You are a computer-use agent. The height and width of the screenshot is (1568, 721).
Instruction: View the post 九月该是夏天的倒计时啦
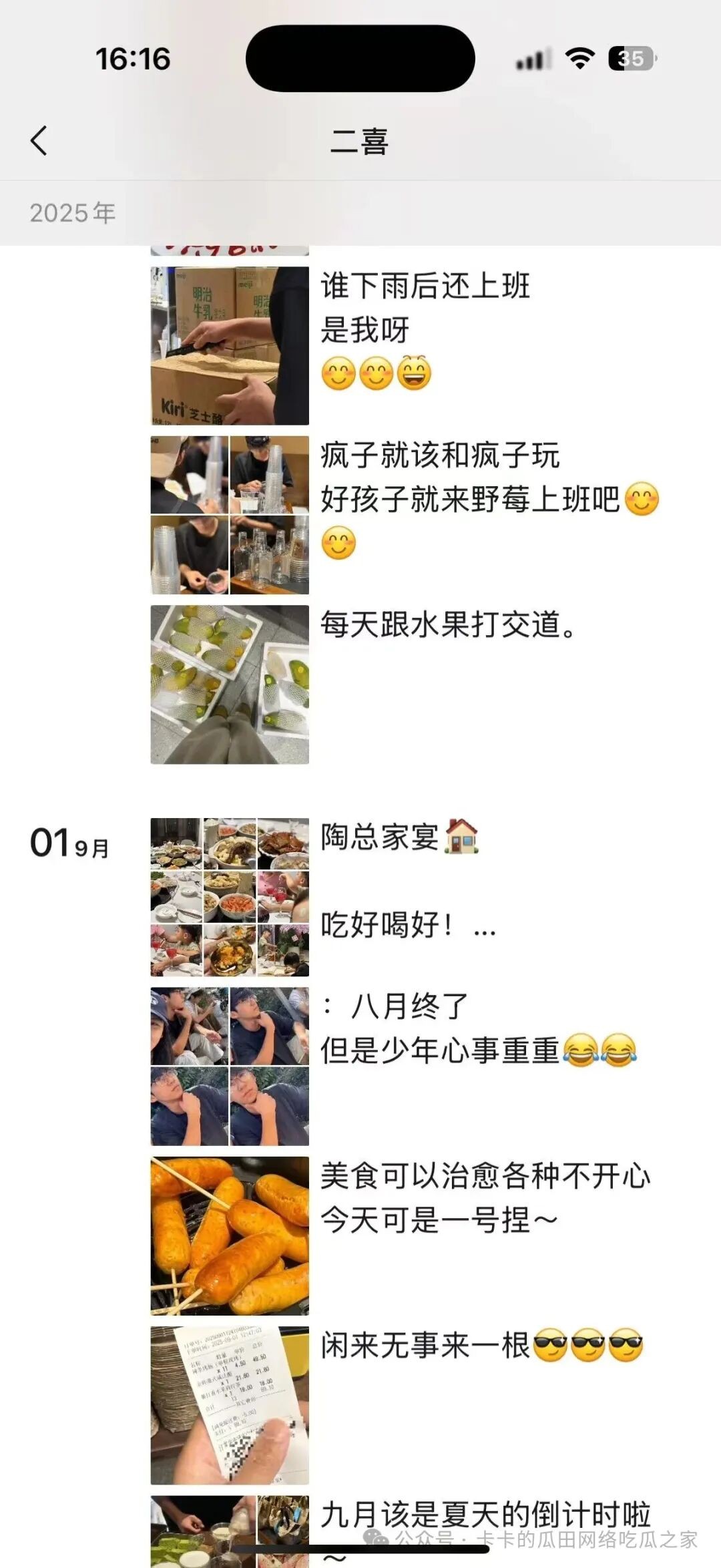(x=485, y=1513)
